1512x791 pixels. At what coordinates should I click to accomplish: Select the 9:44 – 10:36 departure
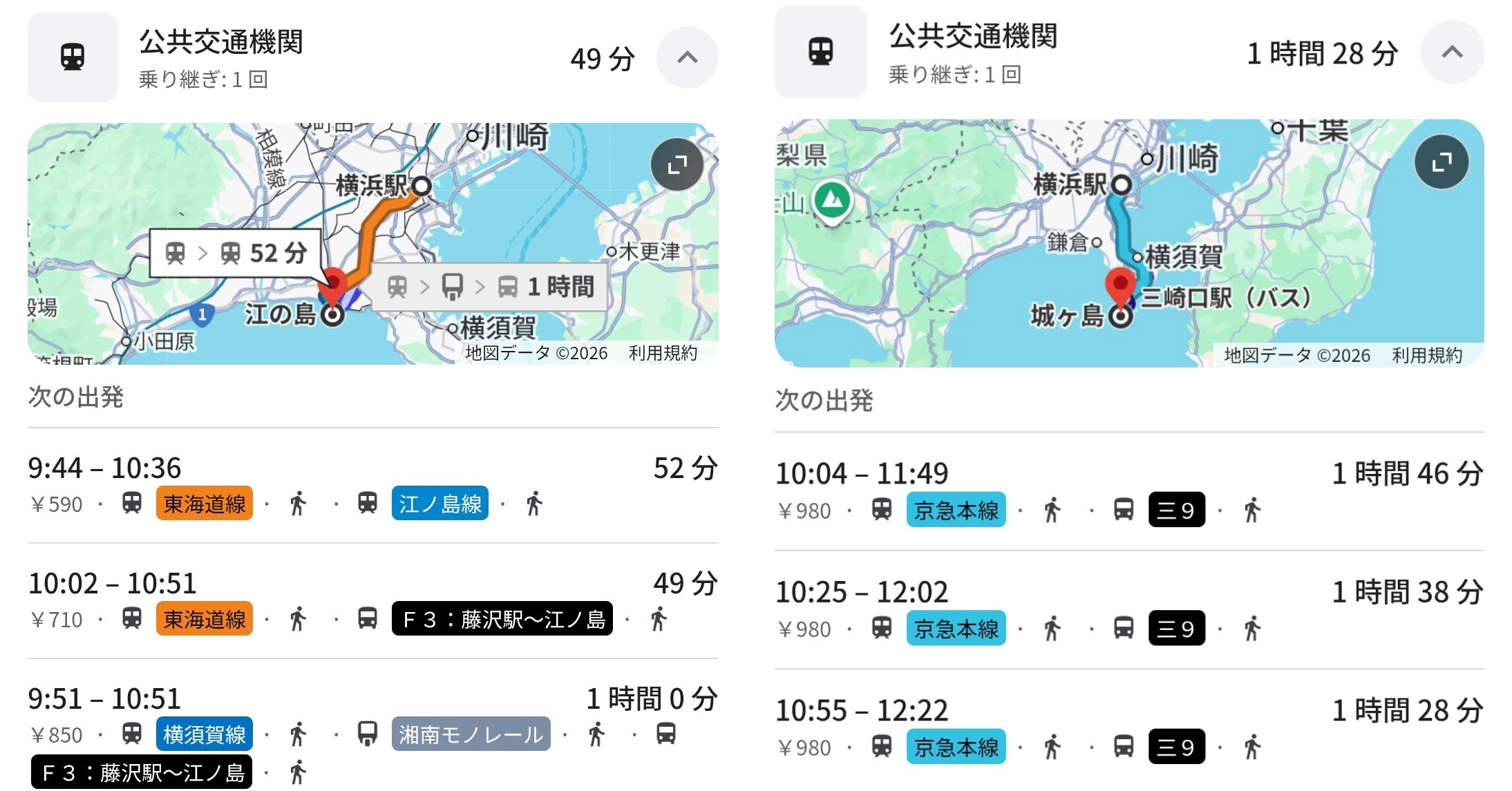coord(372,485)
